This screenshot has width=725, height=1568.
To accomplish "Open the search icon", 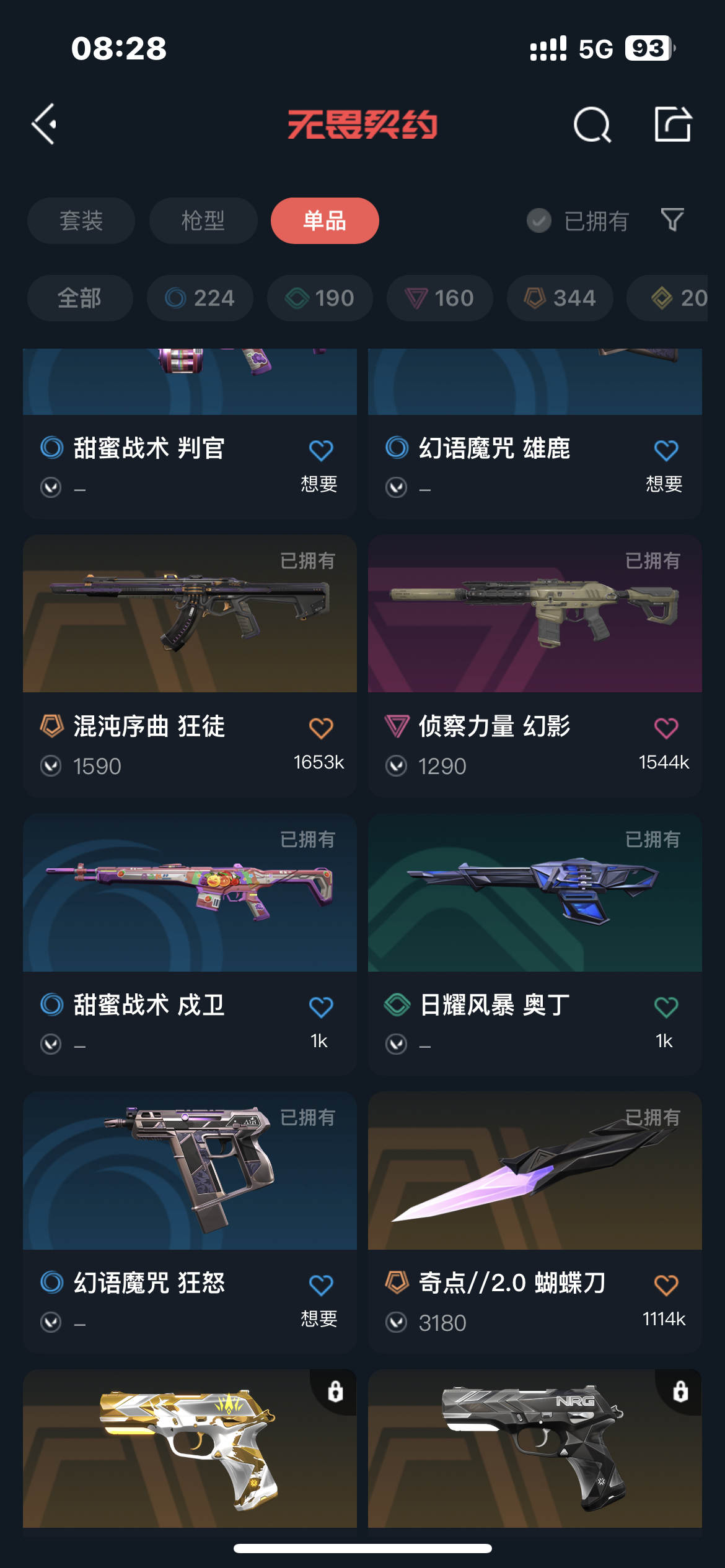I will pyautogui.click(x=592, y=124).
